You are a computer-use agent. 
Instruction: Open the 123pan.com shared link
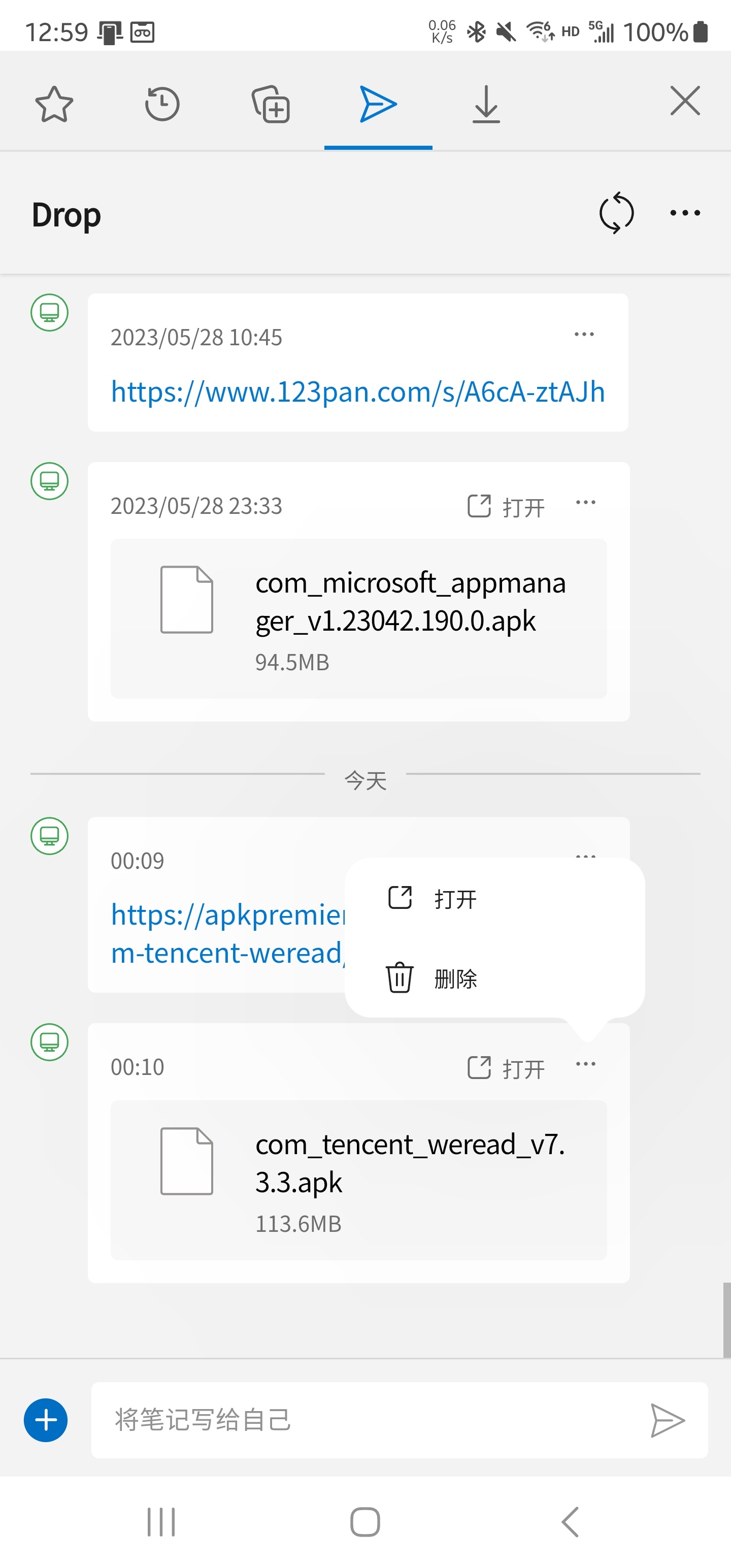click(357, 391)
